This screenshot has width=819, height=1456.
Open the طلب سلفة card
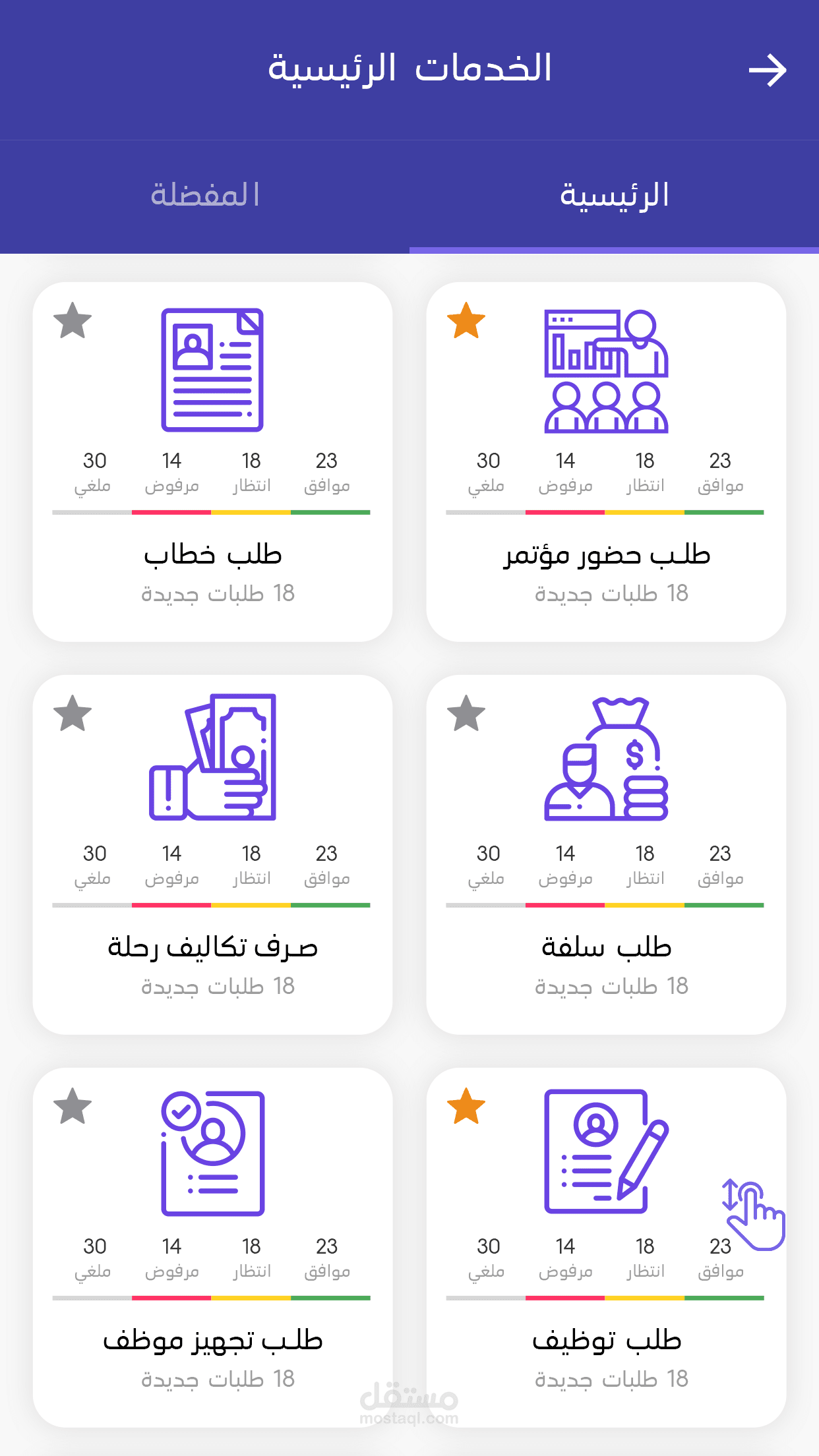coord(606,947)
